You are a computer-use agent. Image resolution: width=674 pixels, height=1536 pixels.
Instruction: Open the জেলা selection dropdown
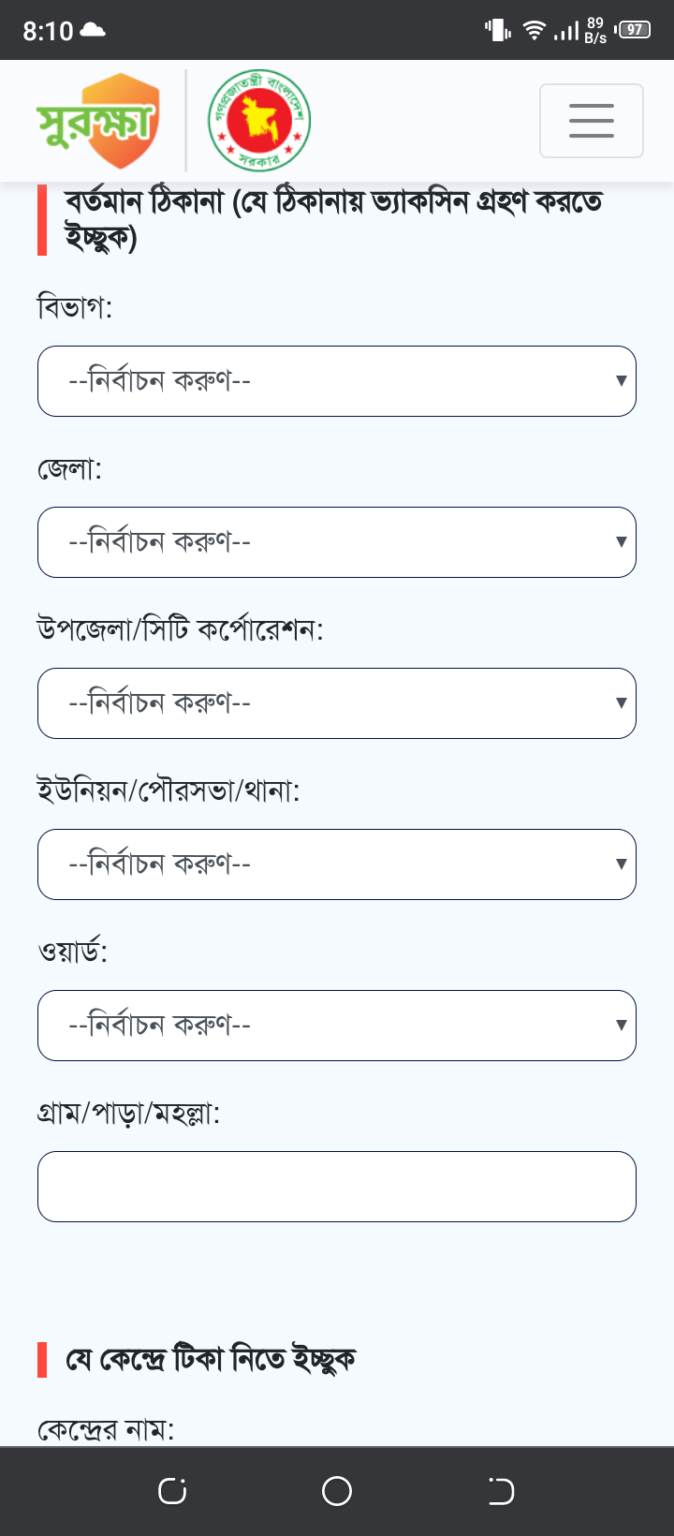coord(336,542)
